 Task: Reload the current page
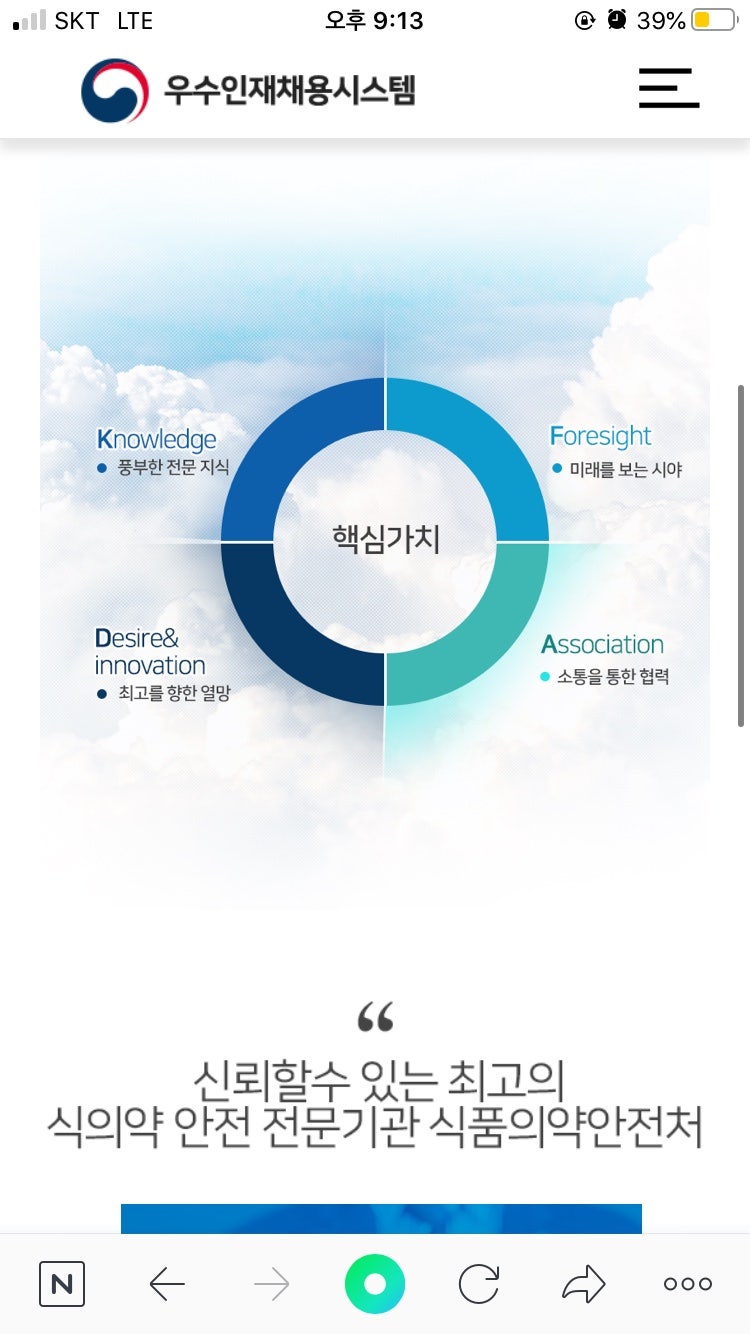(479, 1284)
